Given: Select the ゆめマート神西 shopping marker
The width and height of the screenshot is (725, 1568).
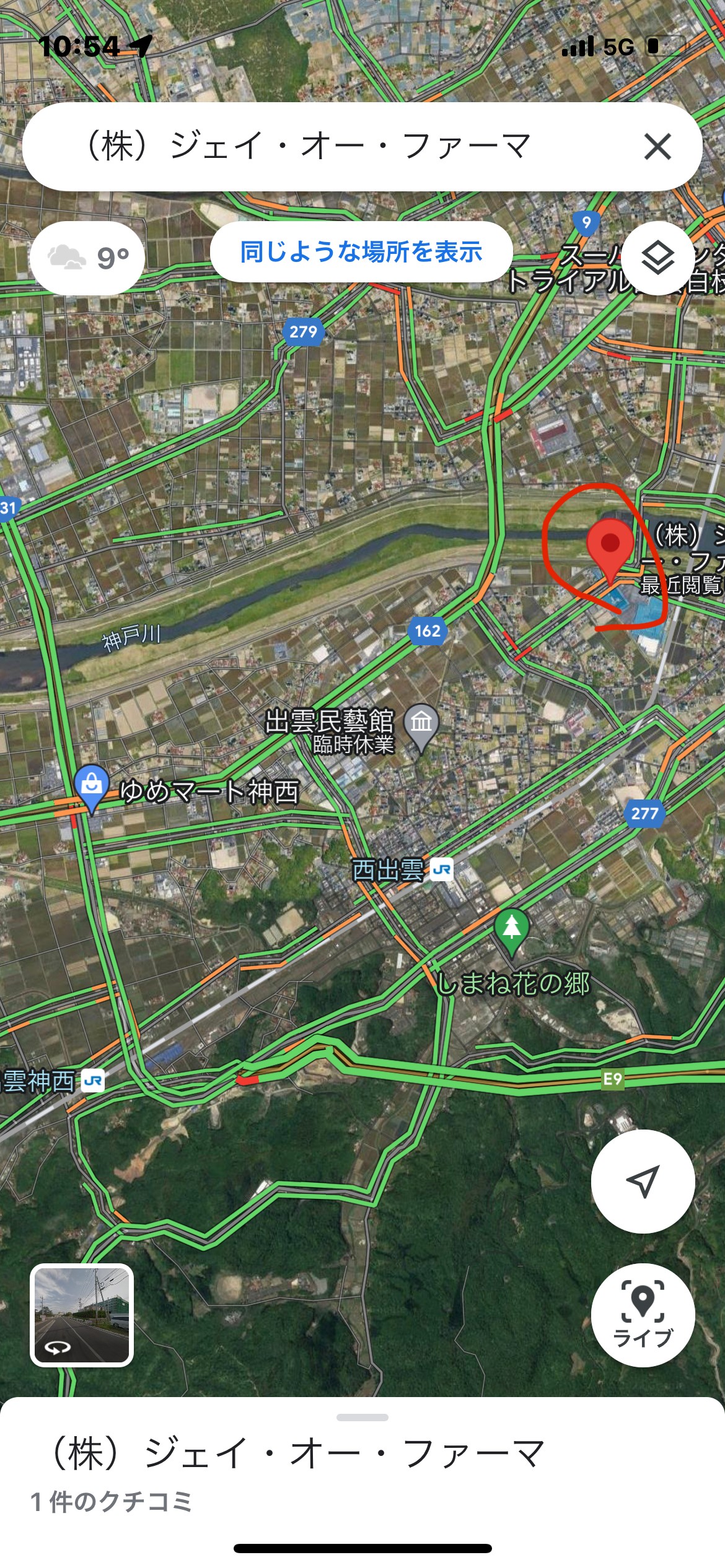Looking at the screenshot, I should [92, 788].
